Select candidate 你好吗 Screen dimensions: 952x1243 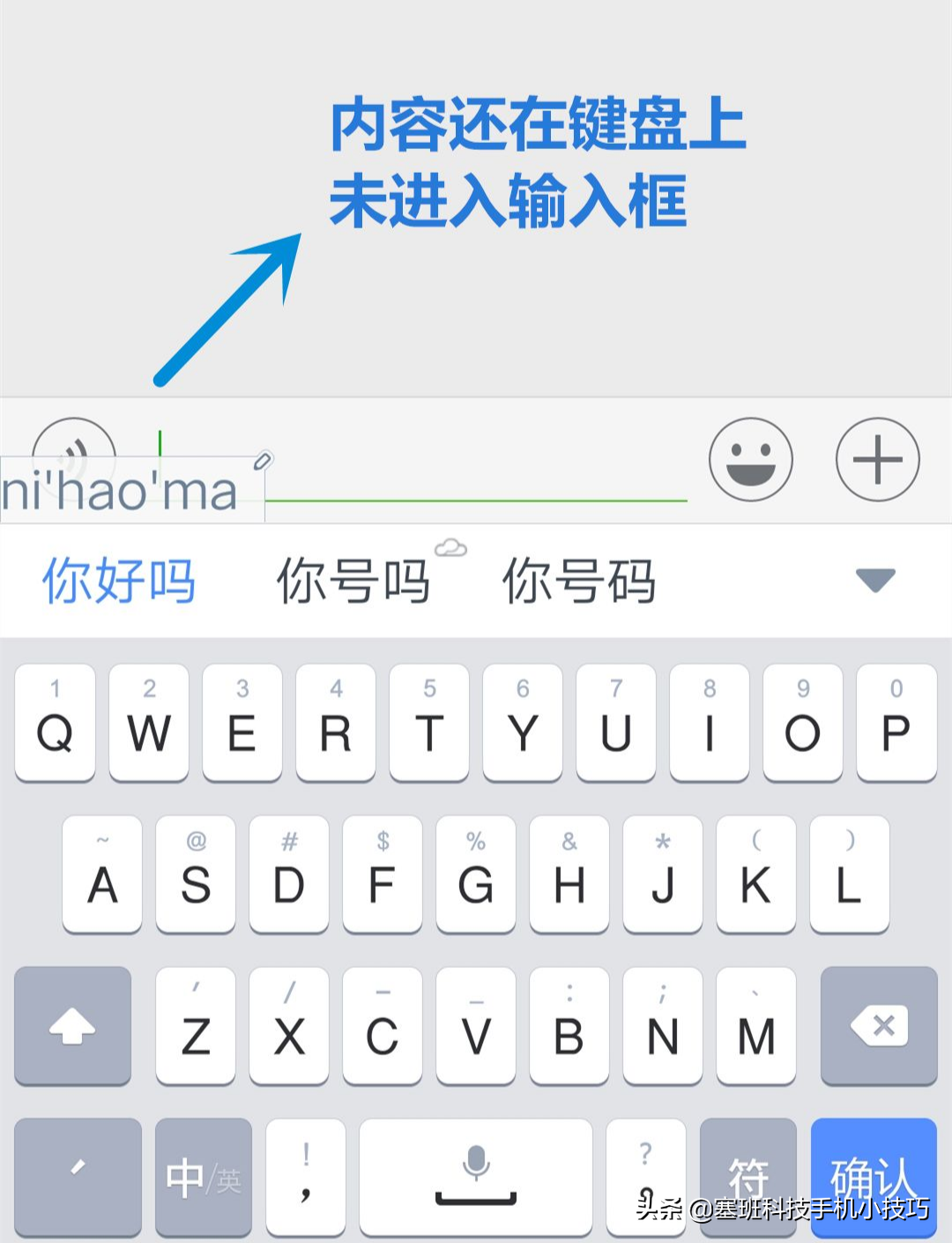[x=119, y=581]
